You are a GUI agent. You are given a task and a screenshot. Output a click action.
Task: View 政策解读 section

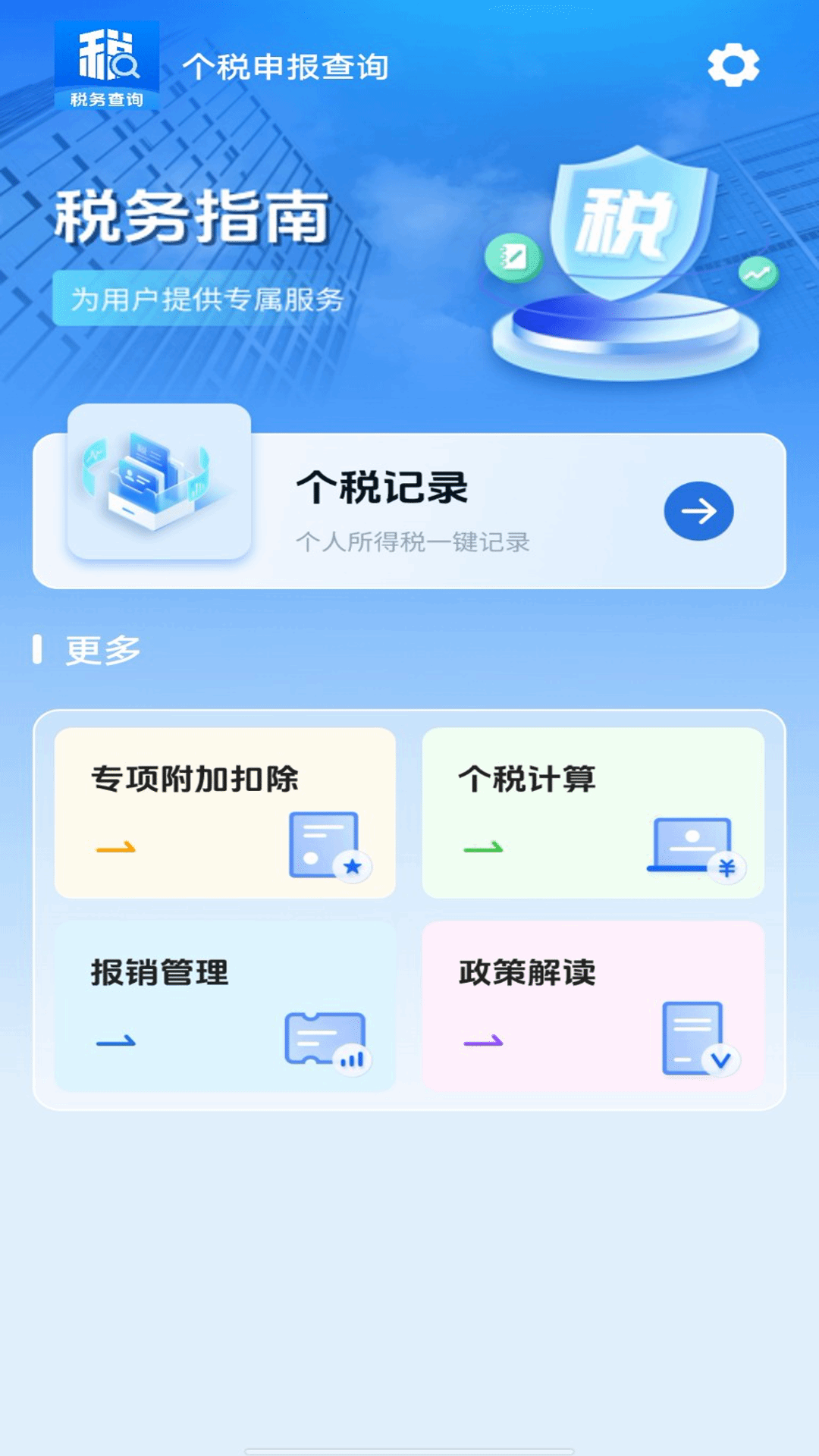pos(593,1006)
